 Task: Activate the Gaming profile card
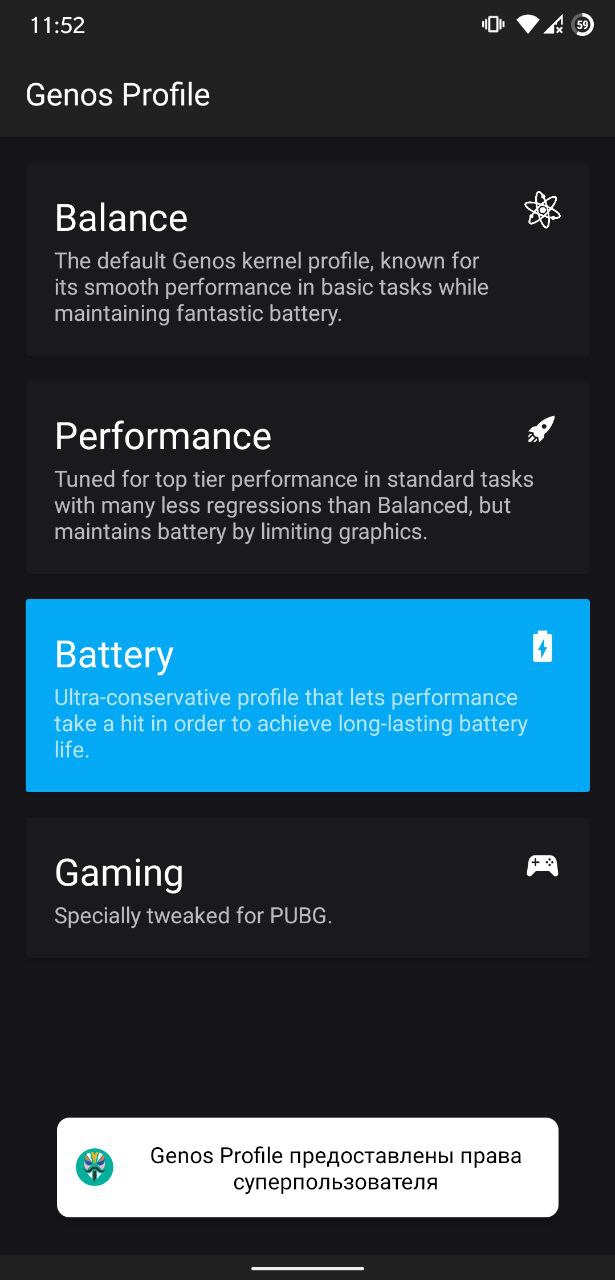[x=307, y=887]
